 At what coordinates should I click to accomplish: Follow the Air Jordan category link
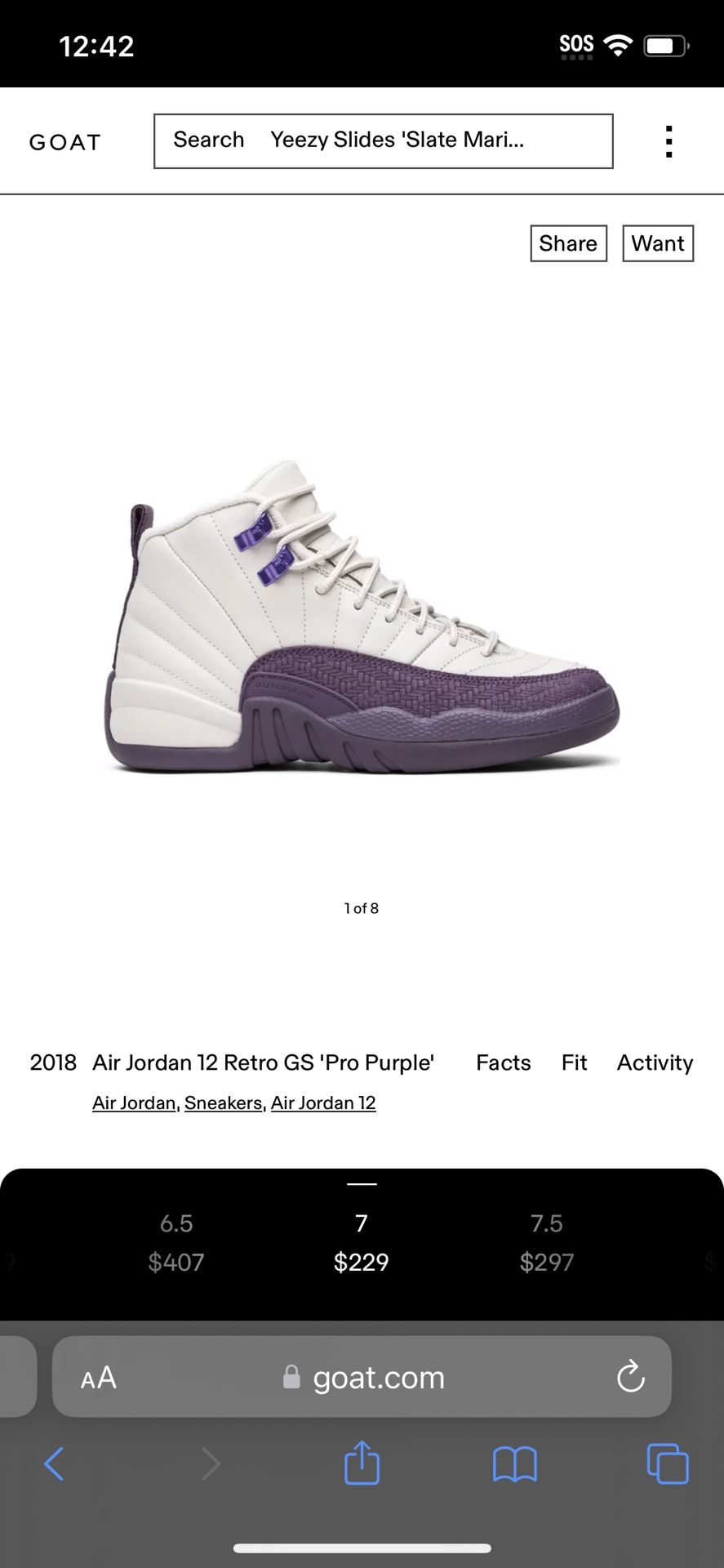134,1102
